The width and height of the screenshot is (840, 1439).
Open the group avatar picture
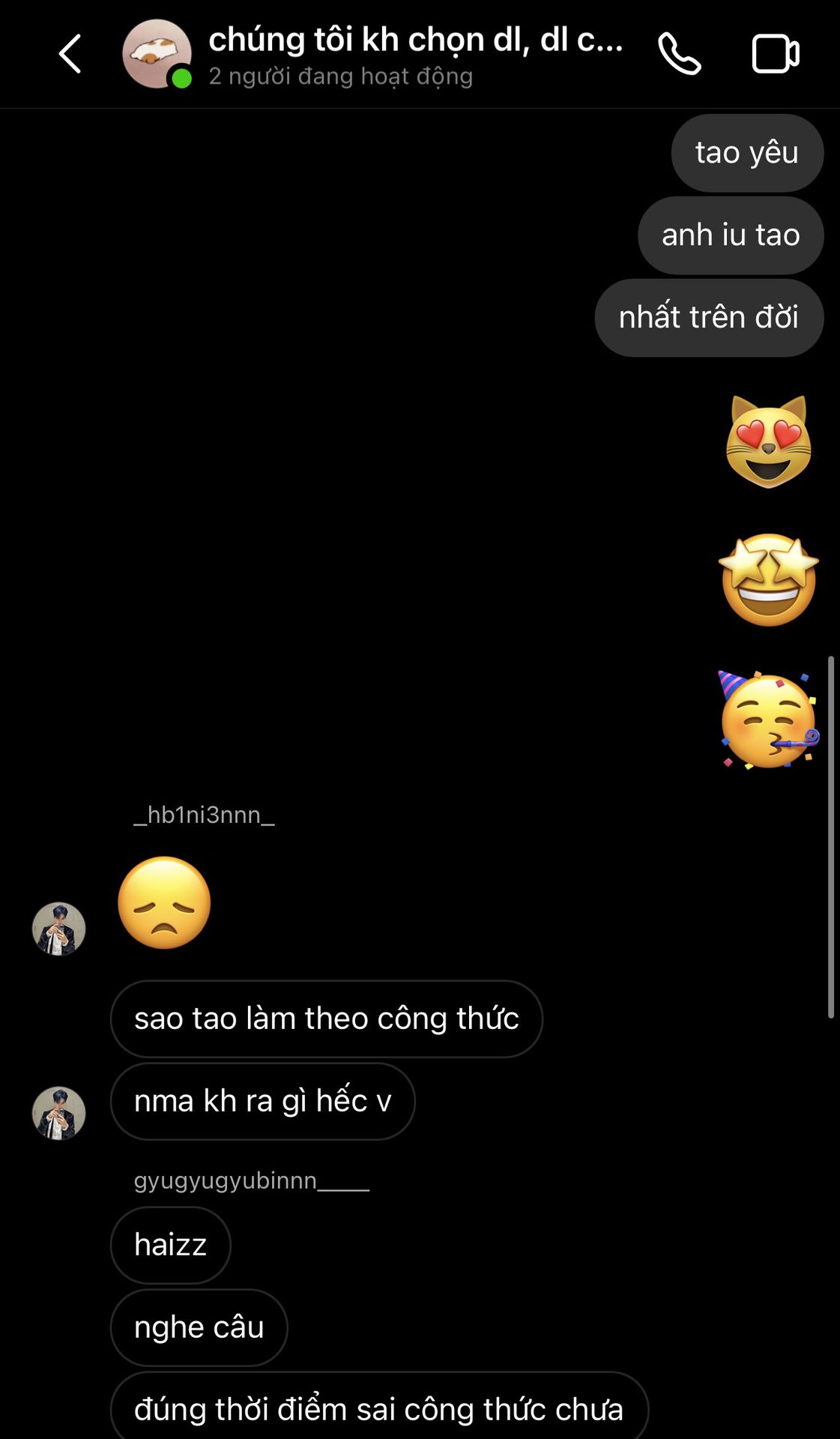[156, 54]
